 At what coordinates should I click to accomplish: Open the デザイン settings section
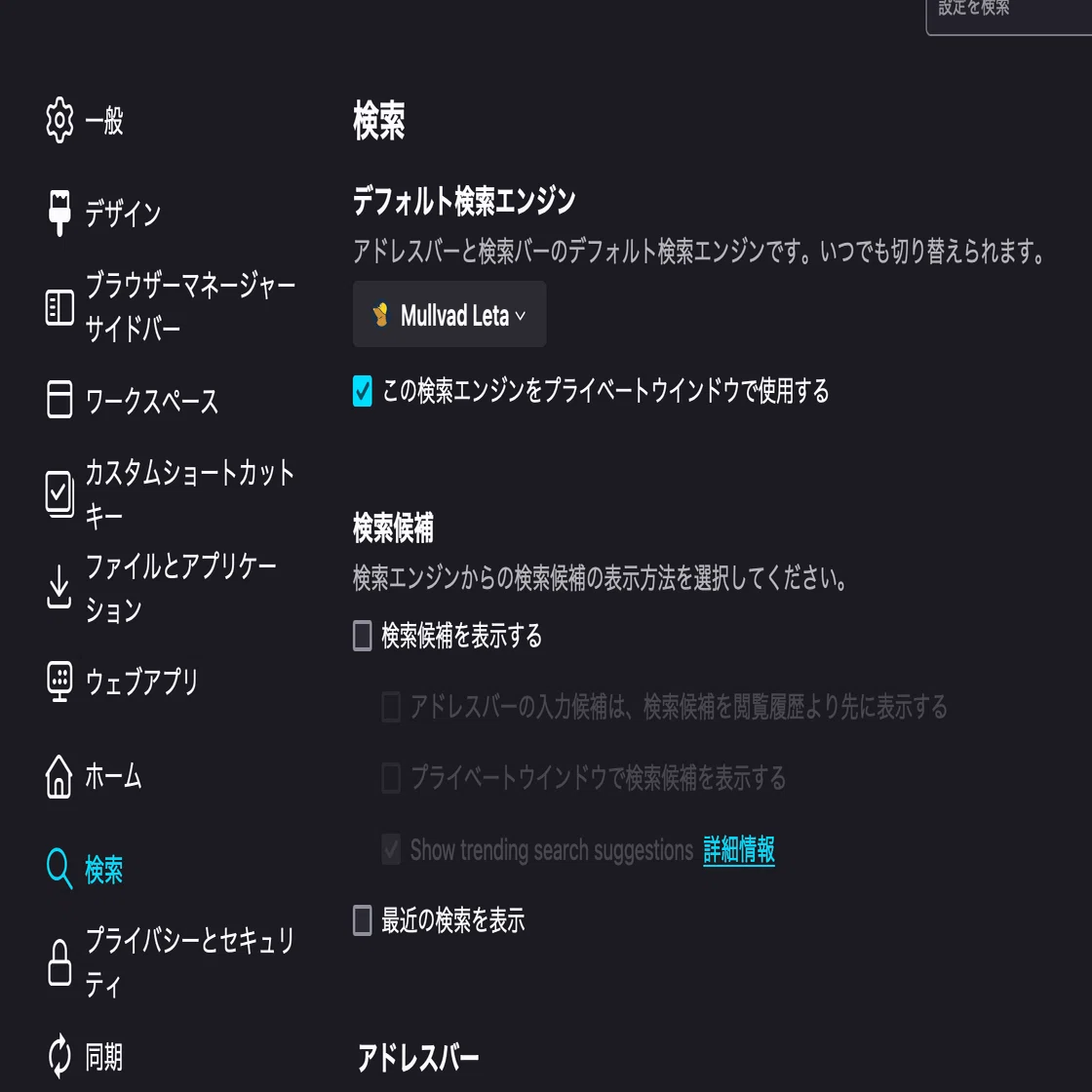click(103, 214)
